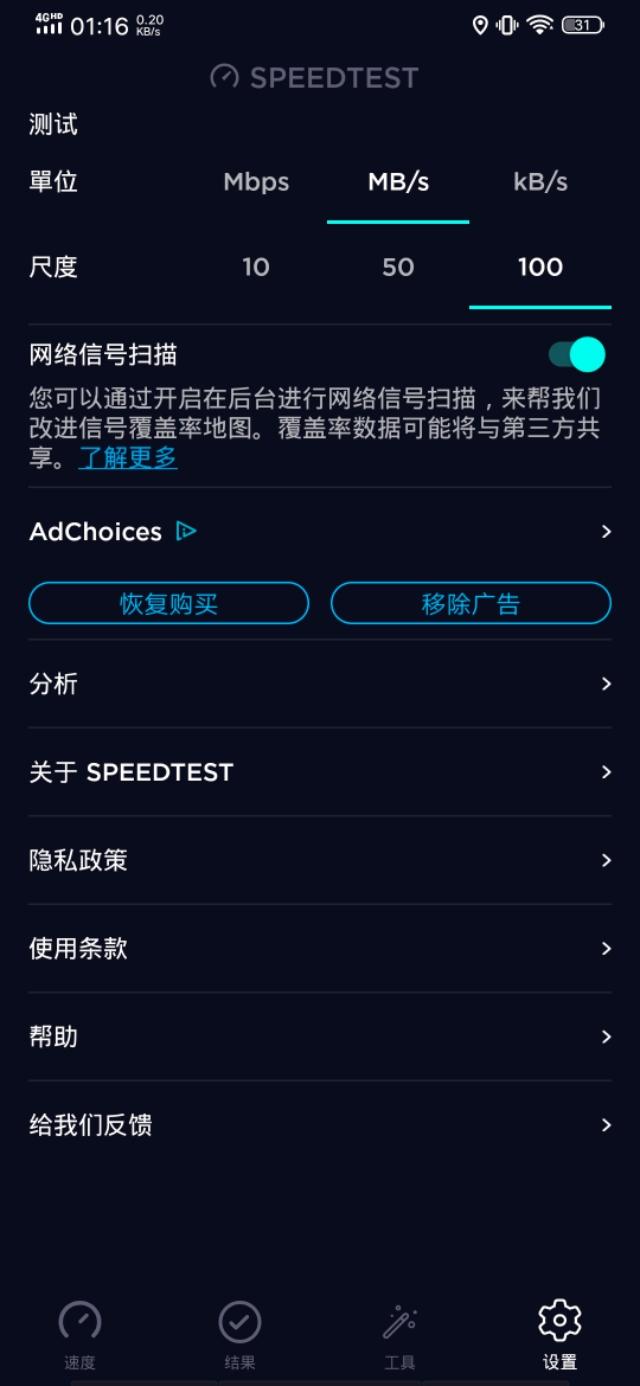This screenshot has height=1386, width=640.
Task: Open the 了解更多 link
Action: [128, 459]
